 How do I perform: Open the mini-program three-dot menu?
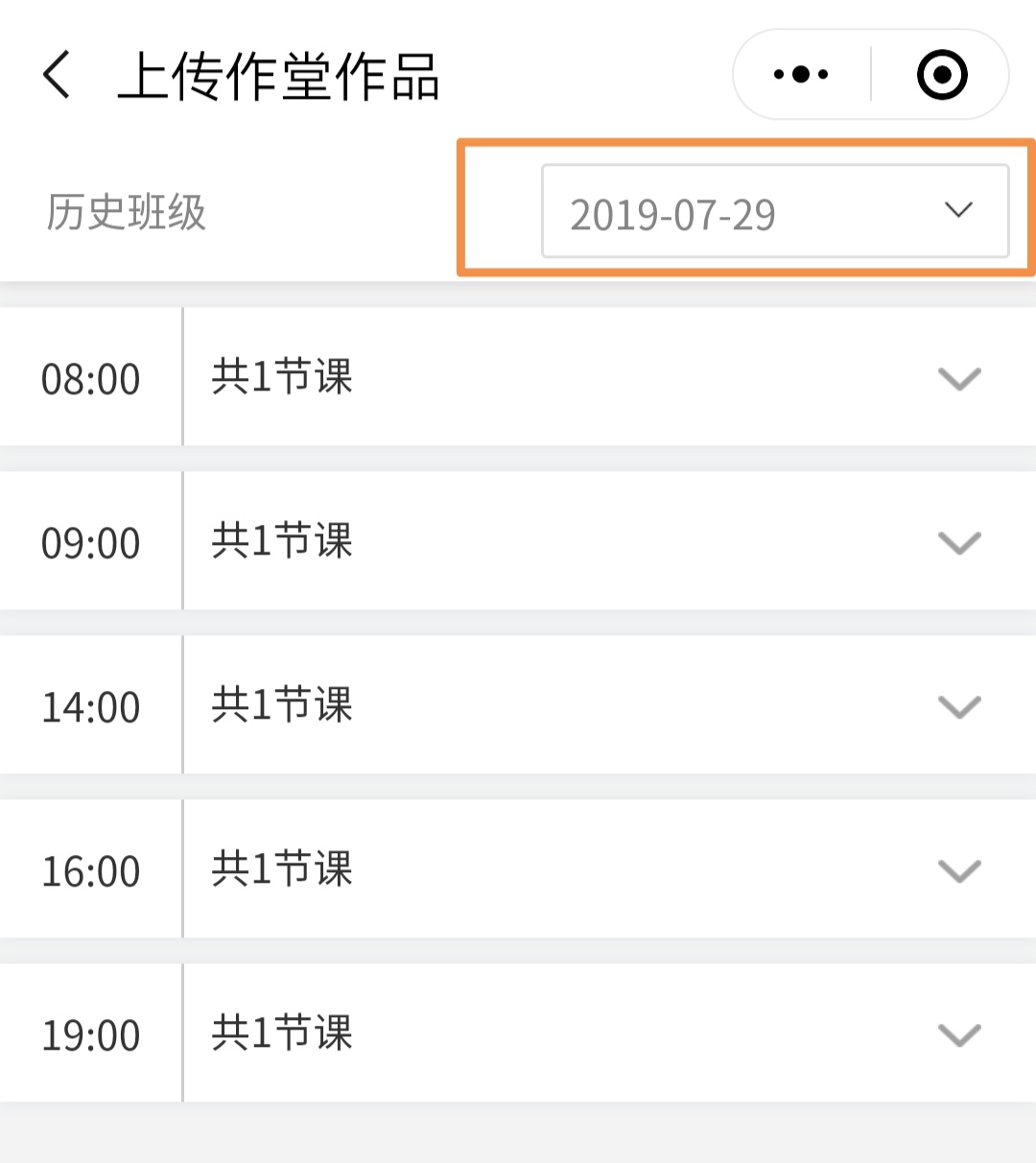(x=801, y=75)
